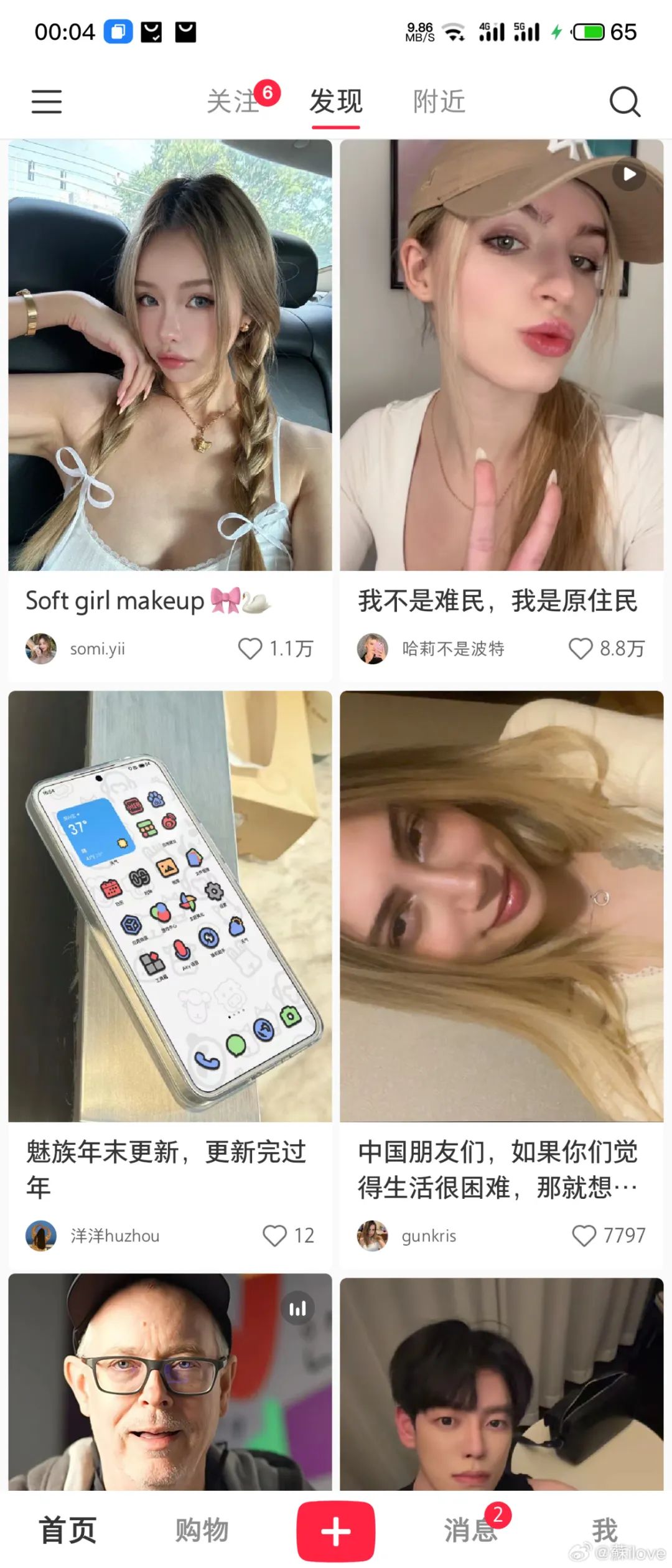Like gunkris's post
This screenshot has width=672, height=1568.
click(x=584, y=1236)
